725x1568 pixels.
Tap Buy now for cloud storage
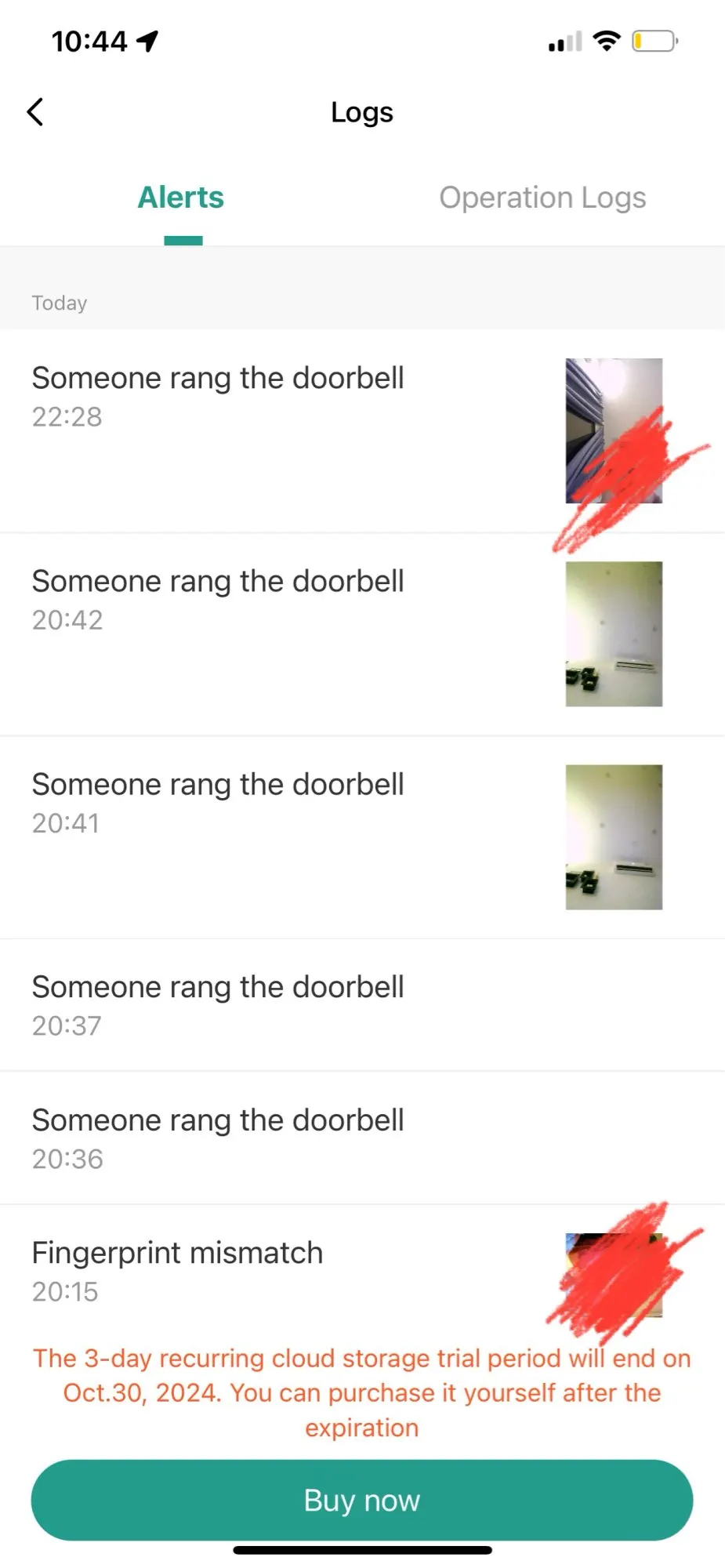[x=362, y=1500]
